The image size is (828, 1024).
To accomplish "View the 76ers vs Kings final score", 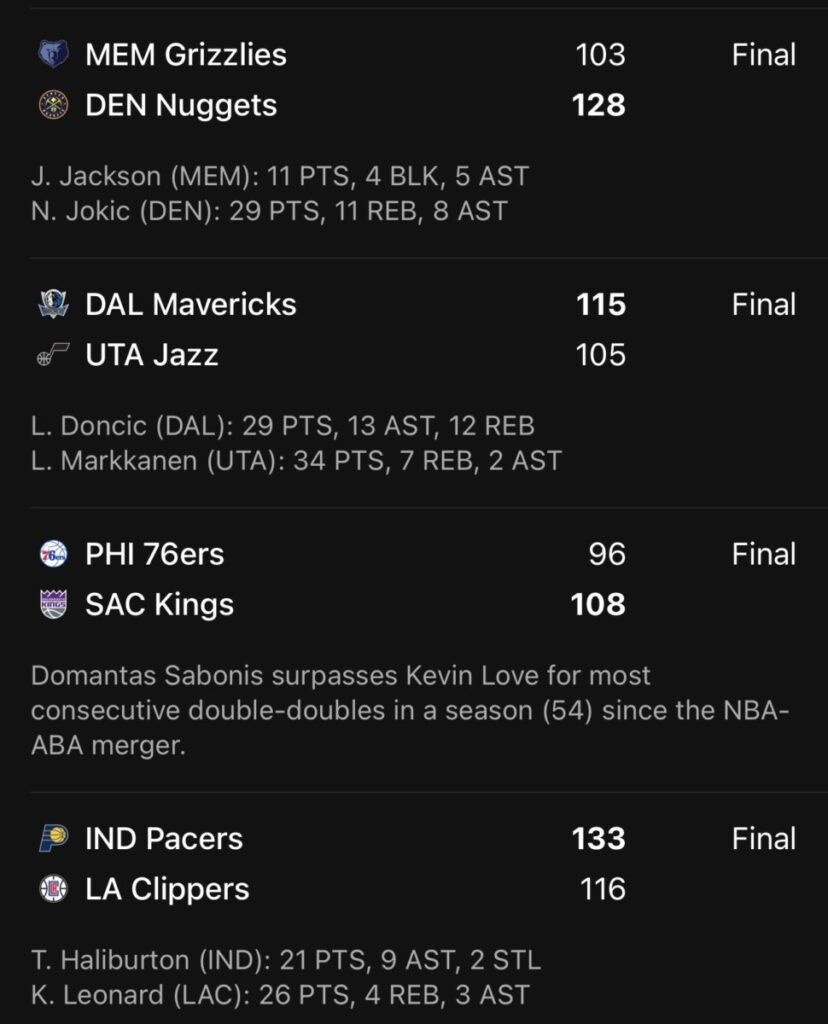I will tap(414, 580).
